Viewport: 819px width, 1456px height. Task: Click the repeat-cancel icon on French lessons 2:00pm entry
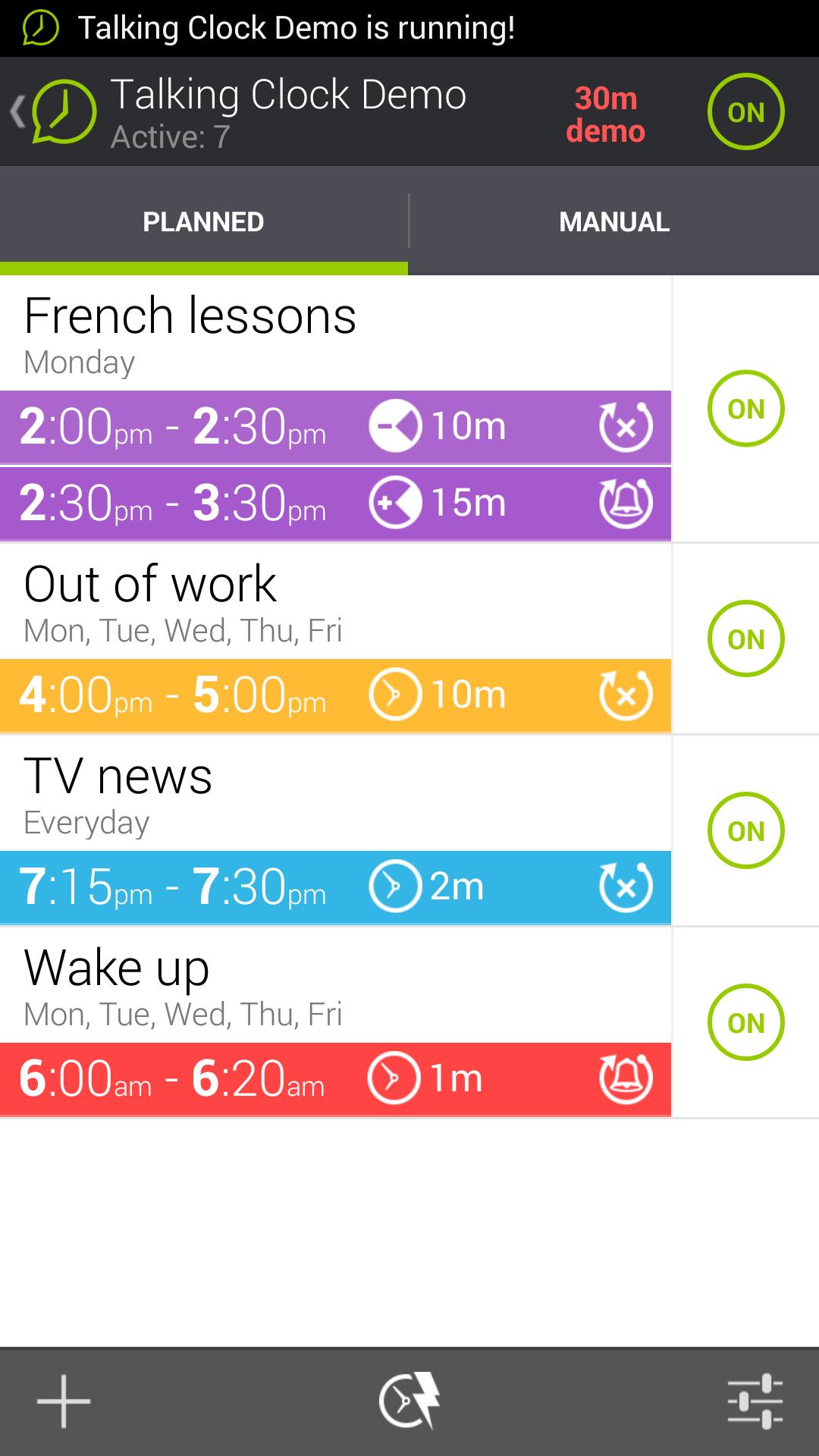(x=624, y=426)
